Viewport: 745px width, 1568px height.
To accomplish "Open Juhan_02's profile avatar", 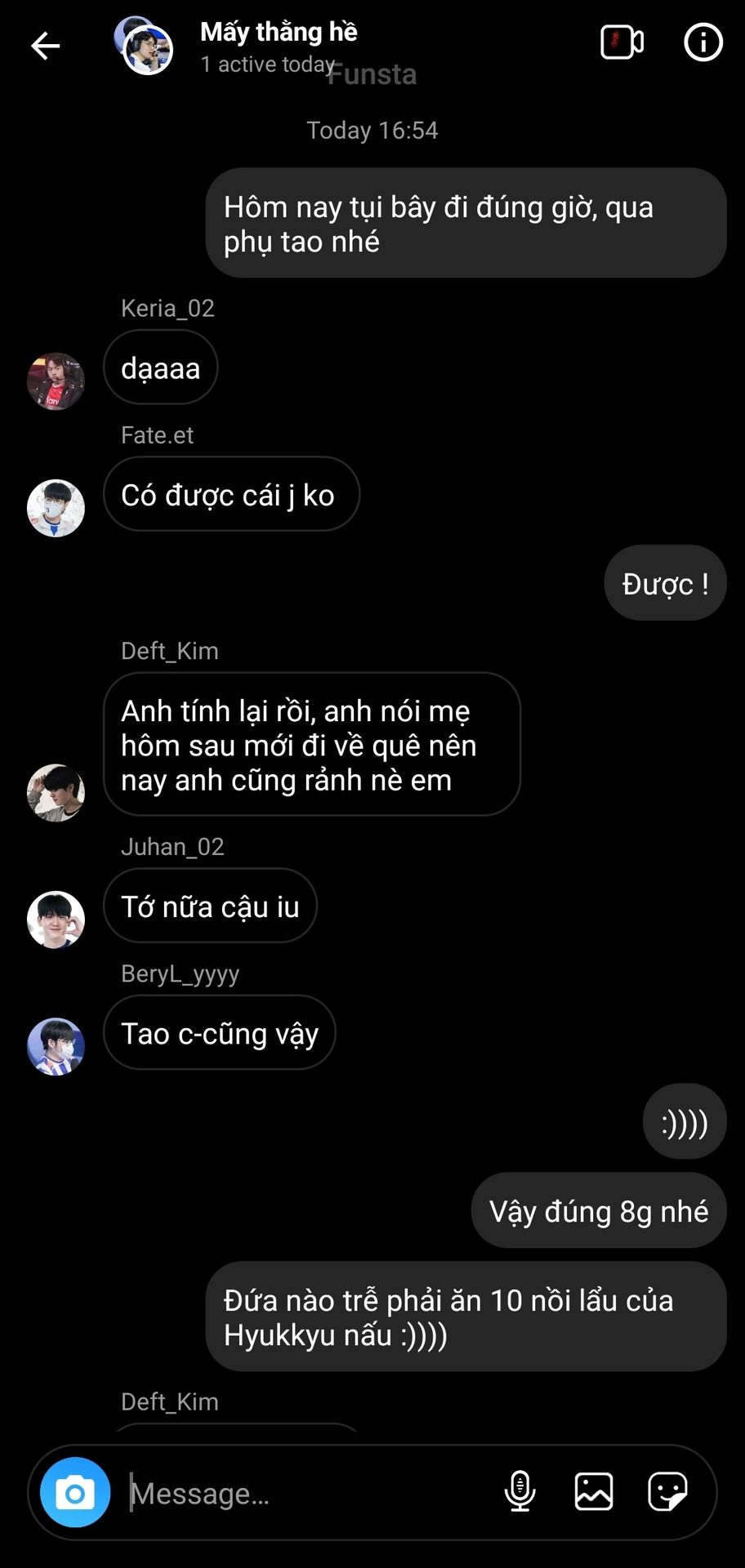I will click(x=56, y=920).
